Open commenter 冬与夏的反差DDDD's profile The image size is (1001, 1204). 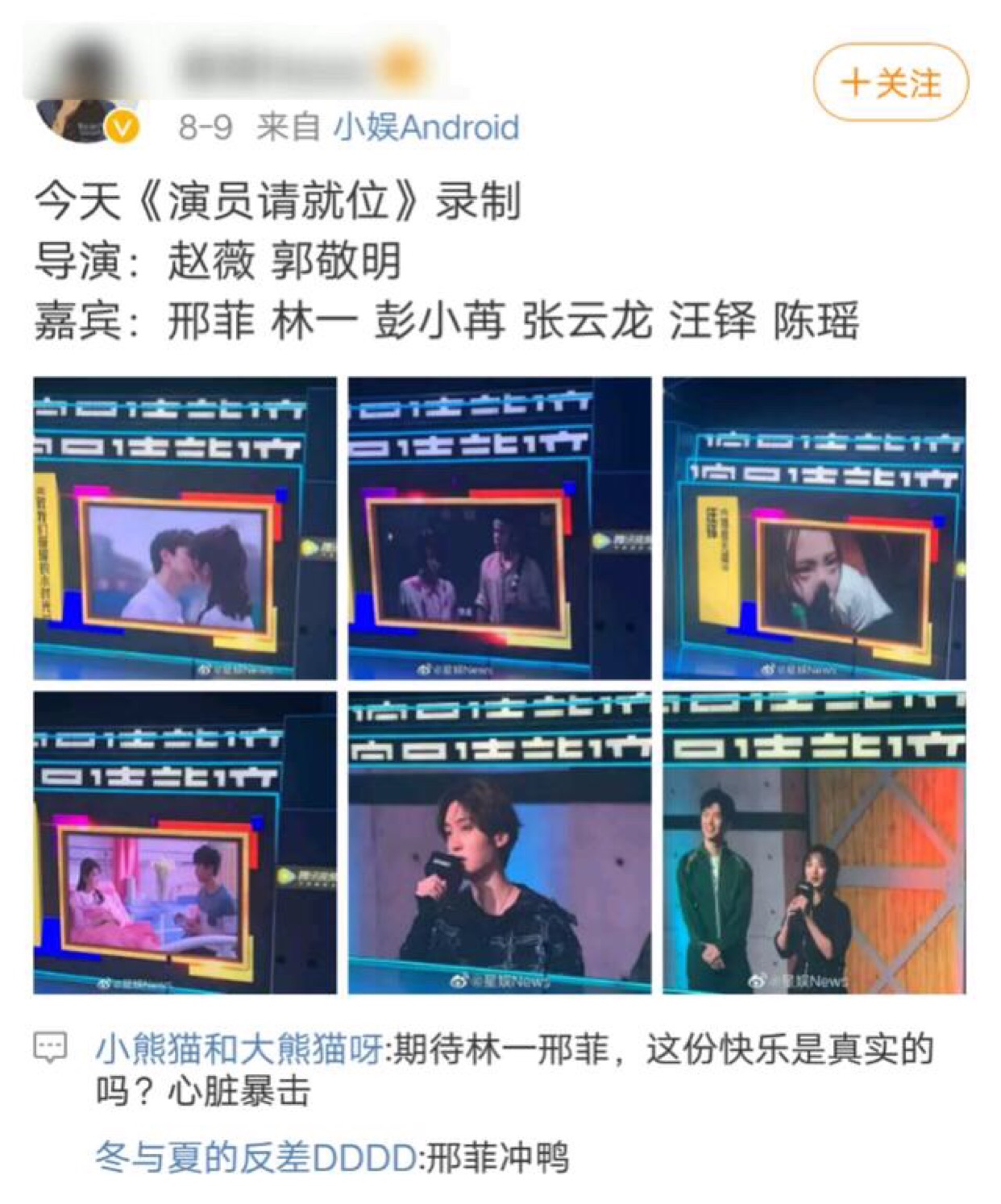tap(255, 1158)
